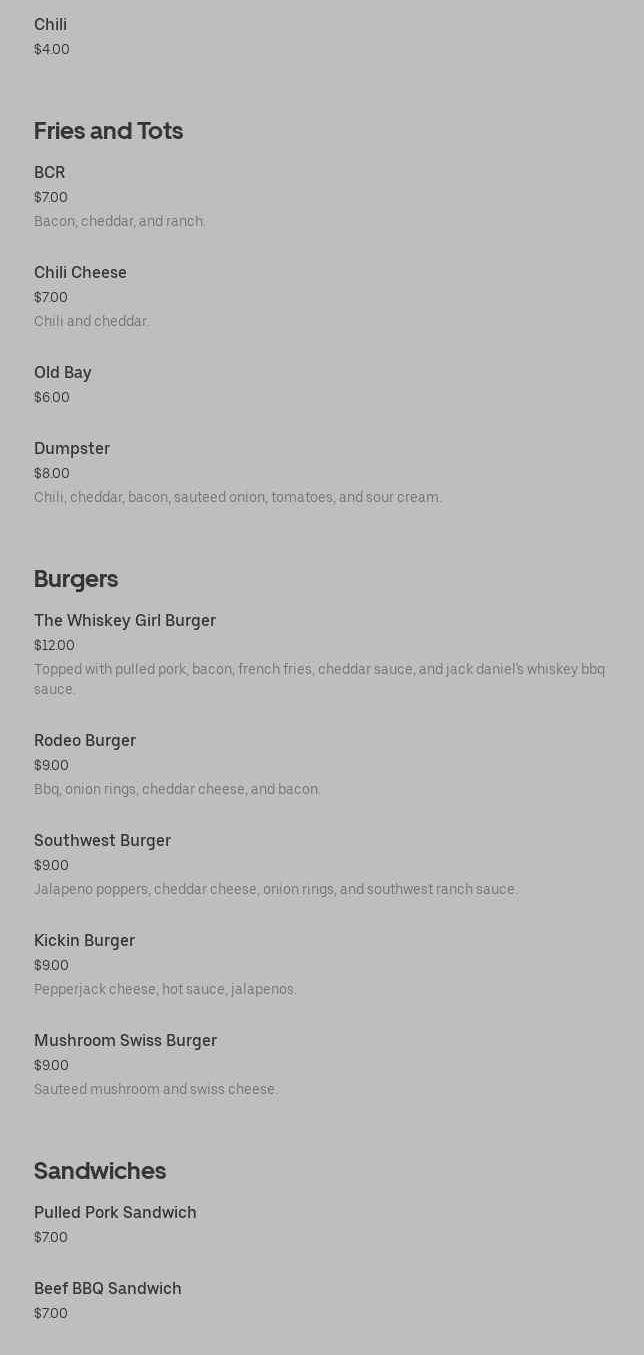Select the Rodeo Burger

coord(85,741)
